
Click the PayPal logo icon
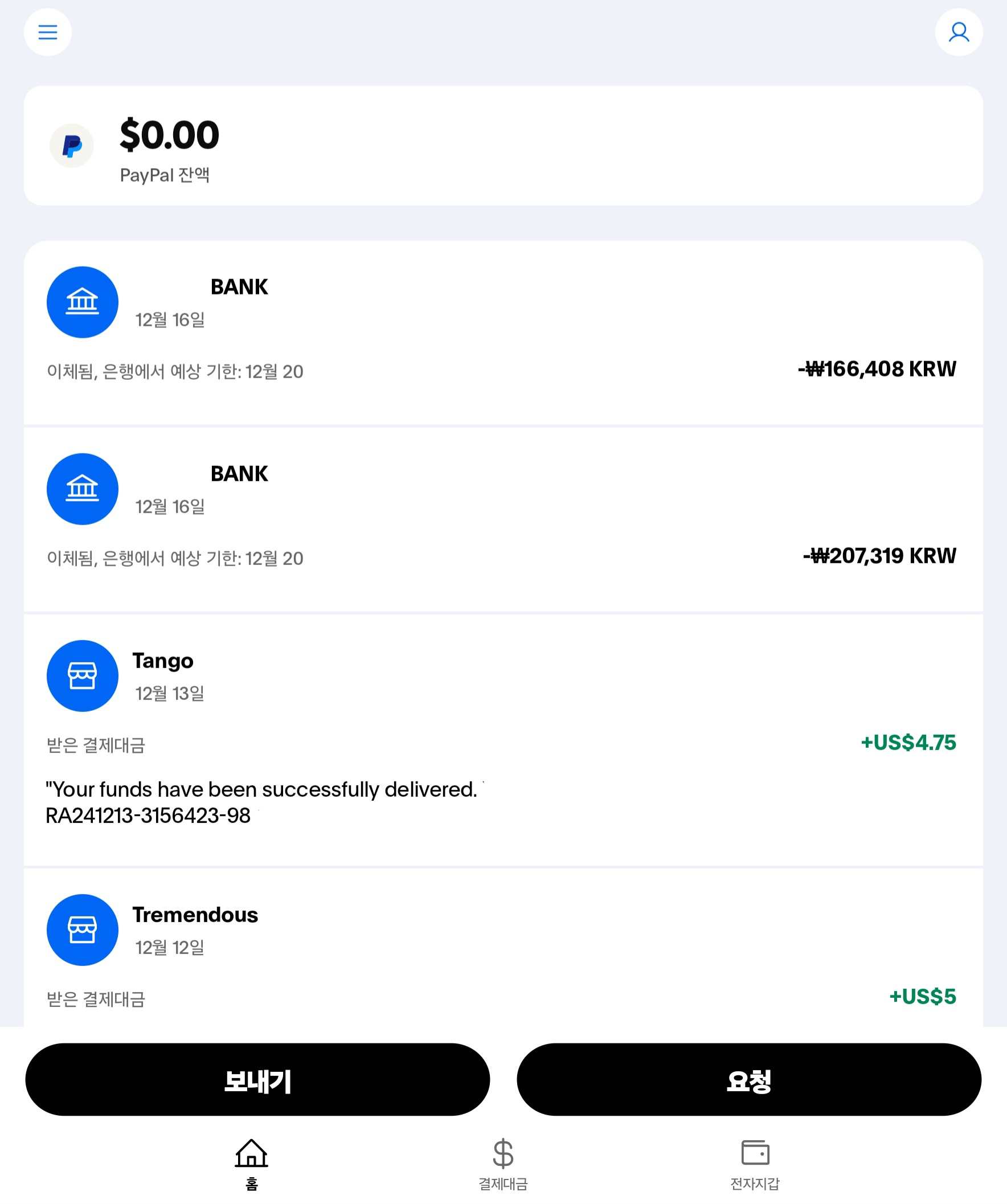(x=71, y=146)
